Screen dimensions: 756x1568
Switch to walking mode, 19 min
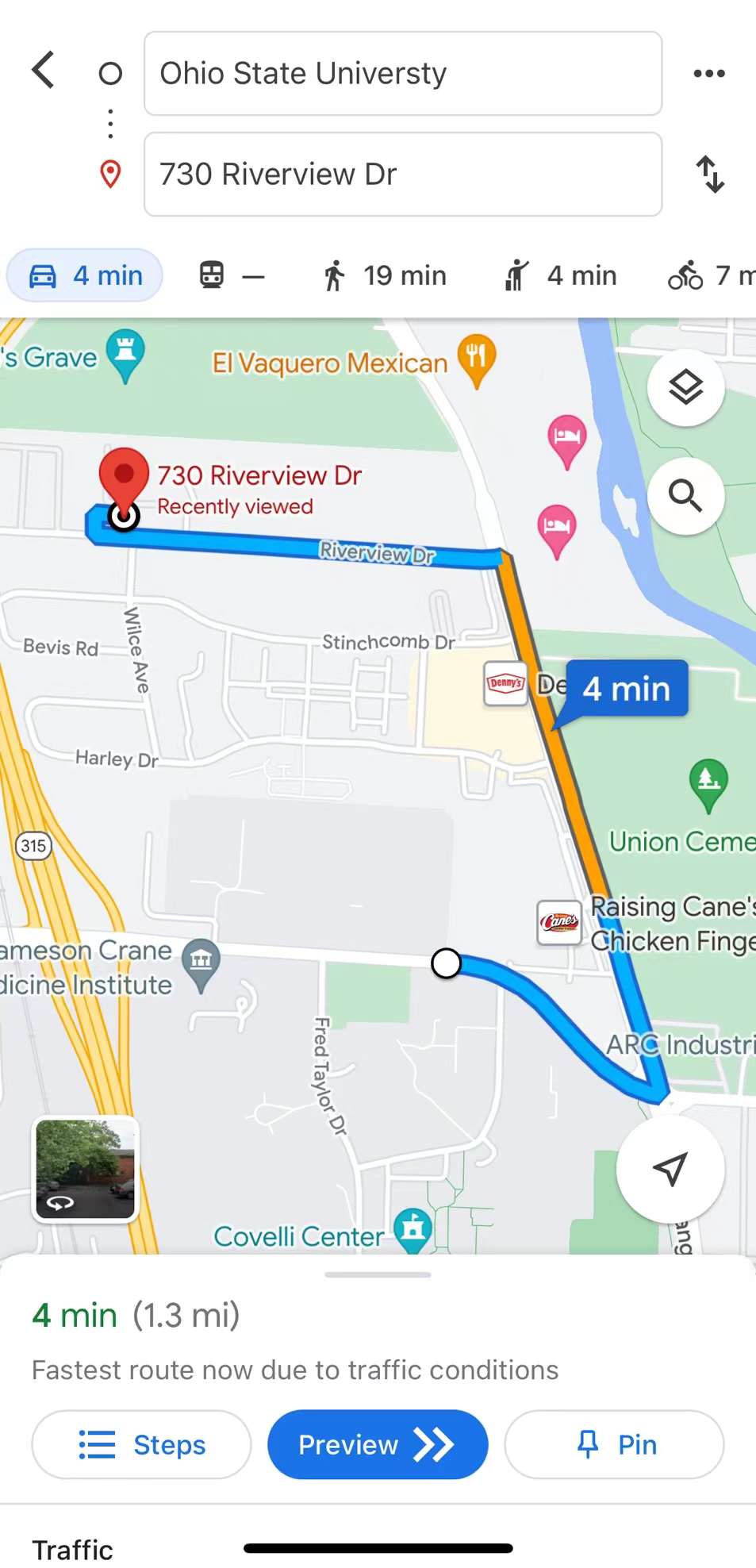click(385, 276)
